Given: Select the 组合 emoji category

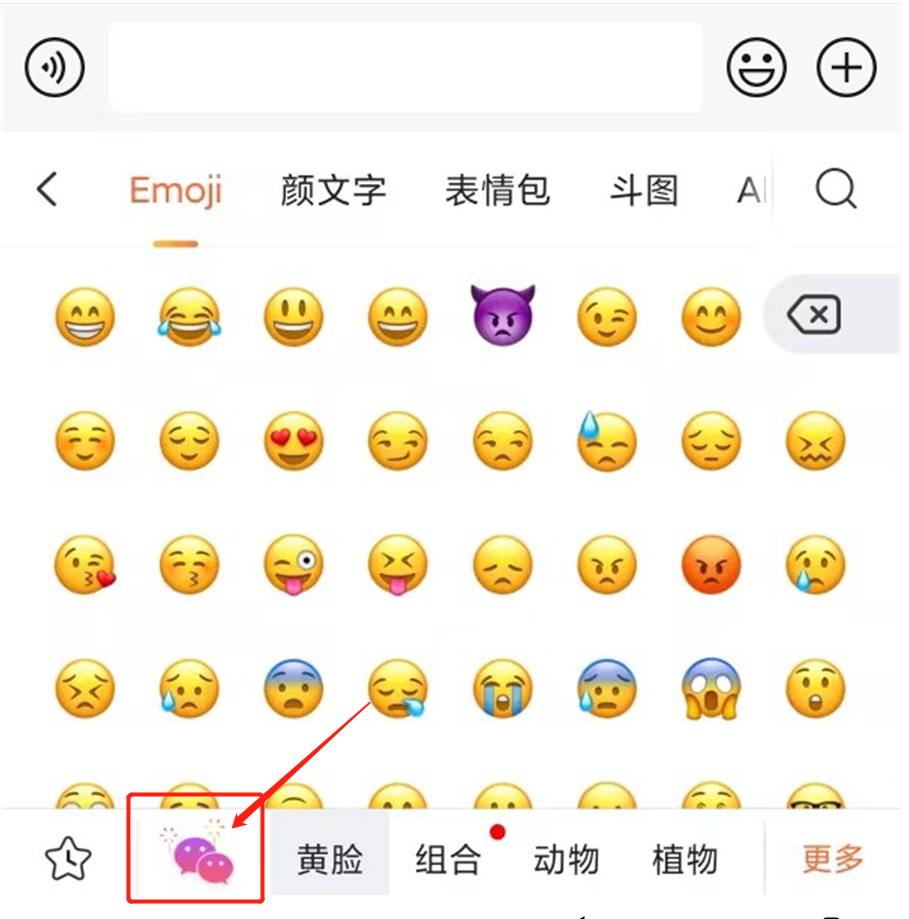Looking at the screenshot, I should point(448,858).
